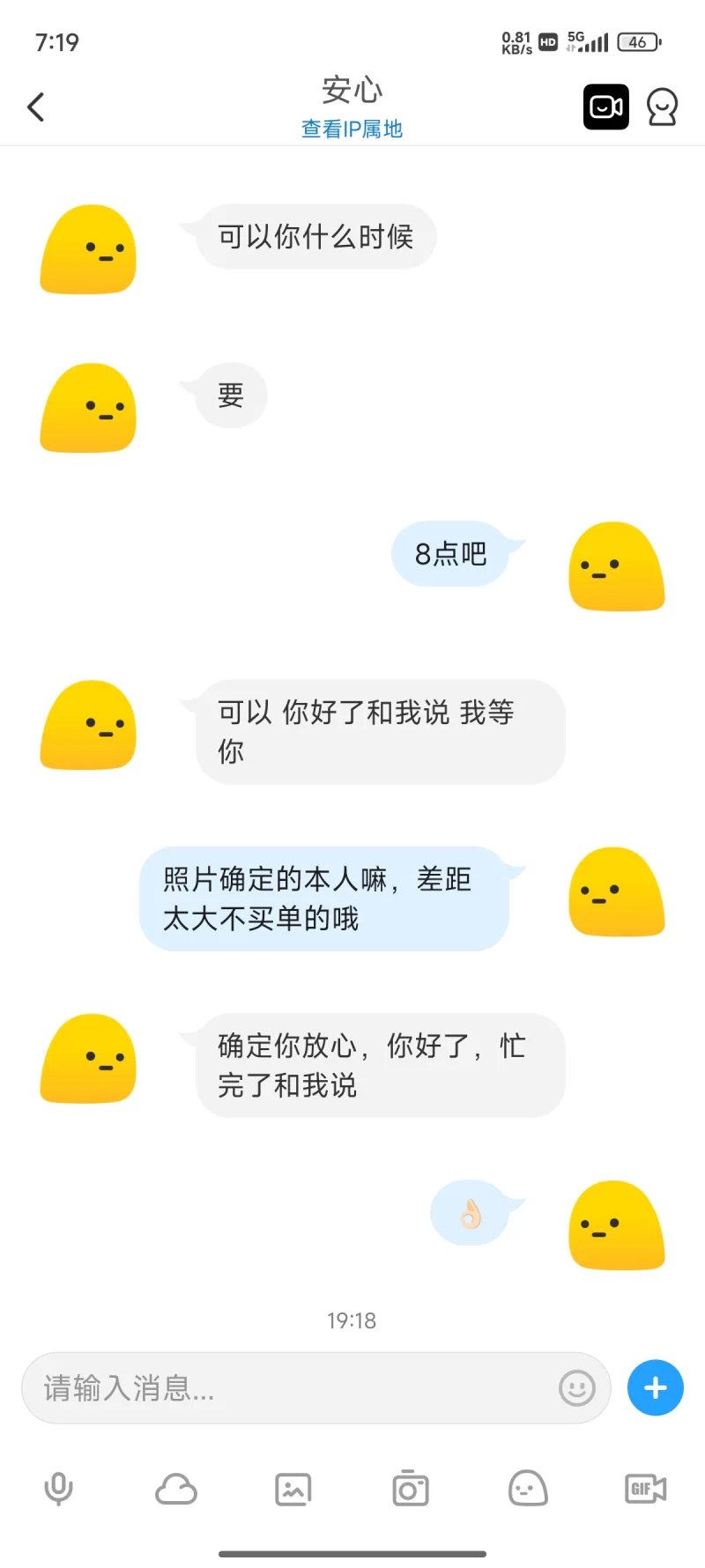
Task: Tap the 安心 chat title
Action: (352, 91)
